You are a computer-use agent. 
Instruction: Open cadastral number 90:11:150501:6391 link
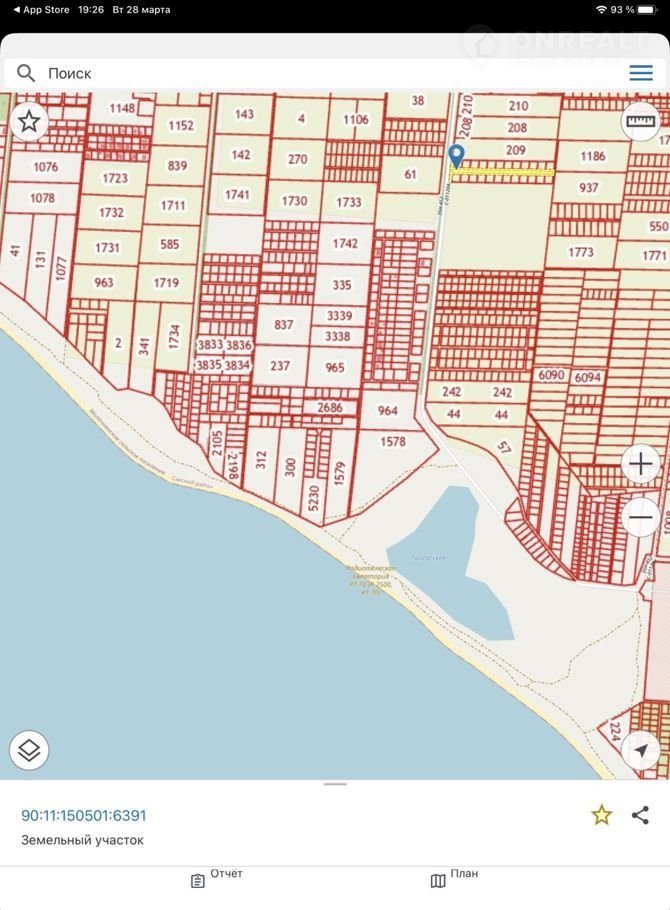coord(84,816)
